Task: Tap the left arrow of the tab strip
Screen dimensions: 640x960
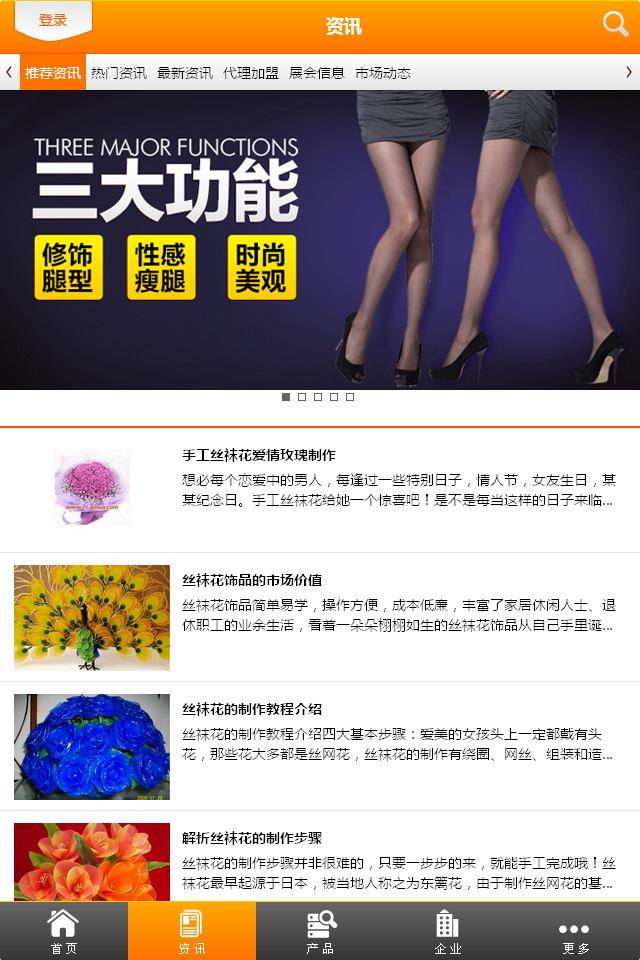Action: click(x=9, y=72)
